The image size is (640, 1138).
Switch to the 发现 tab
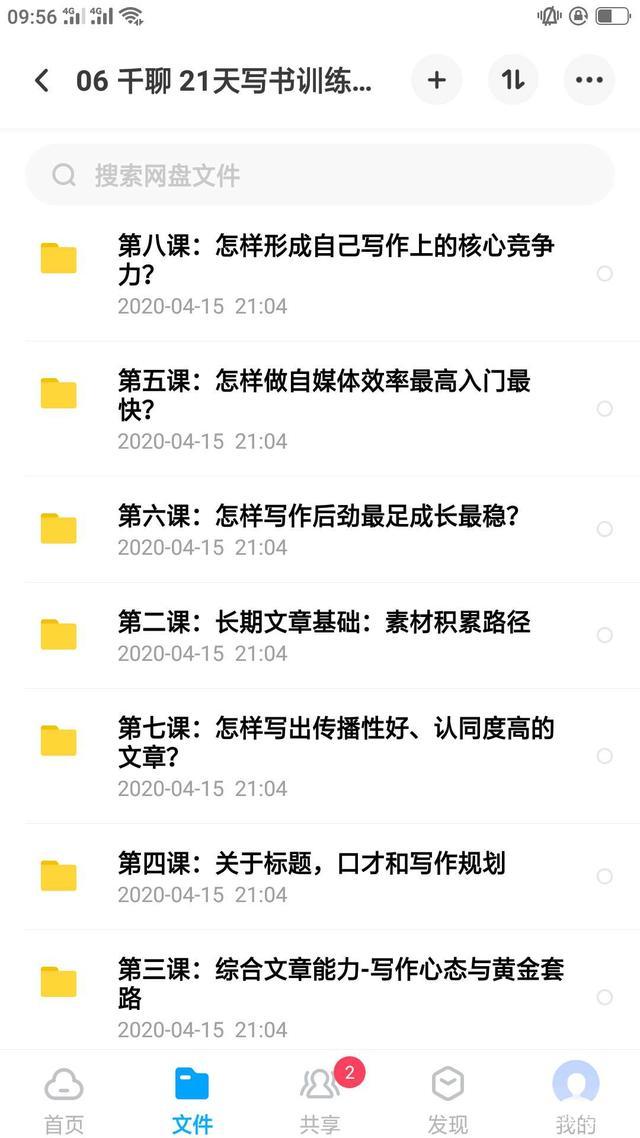448,1098
